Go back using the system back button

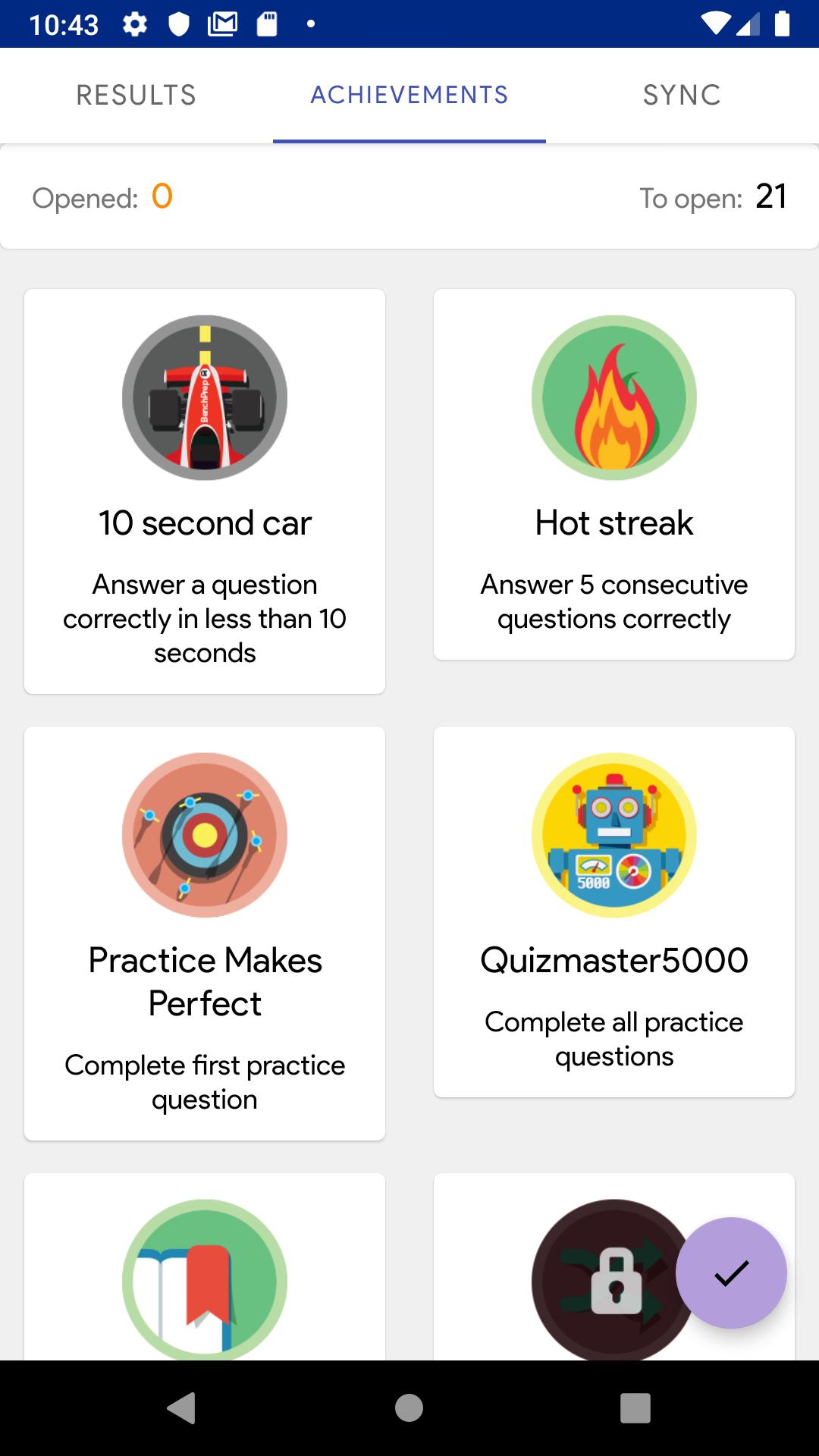[x=182, y=1408]
